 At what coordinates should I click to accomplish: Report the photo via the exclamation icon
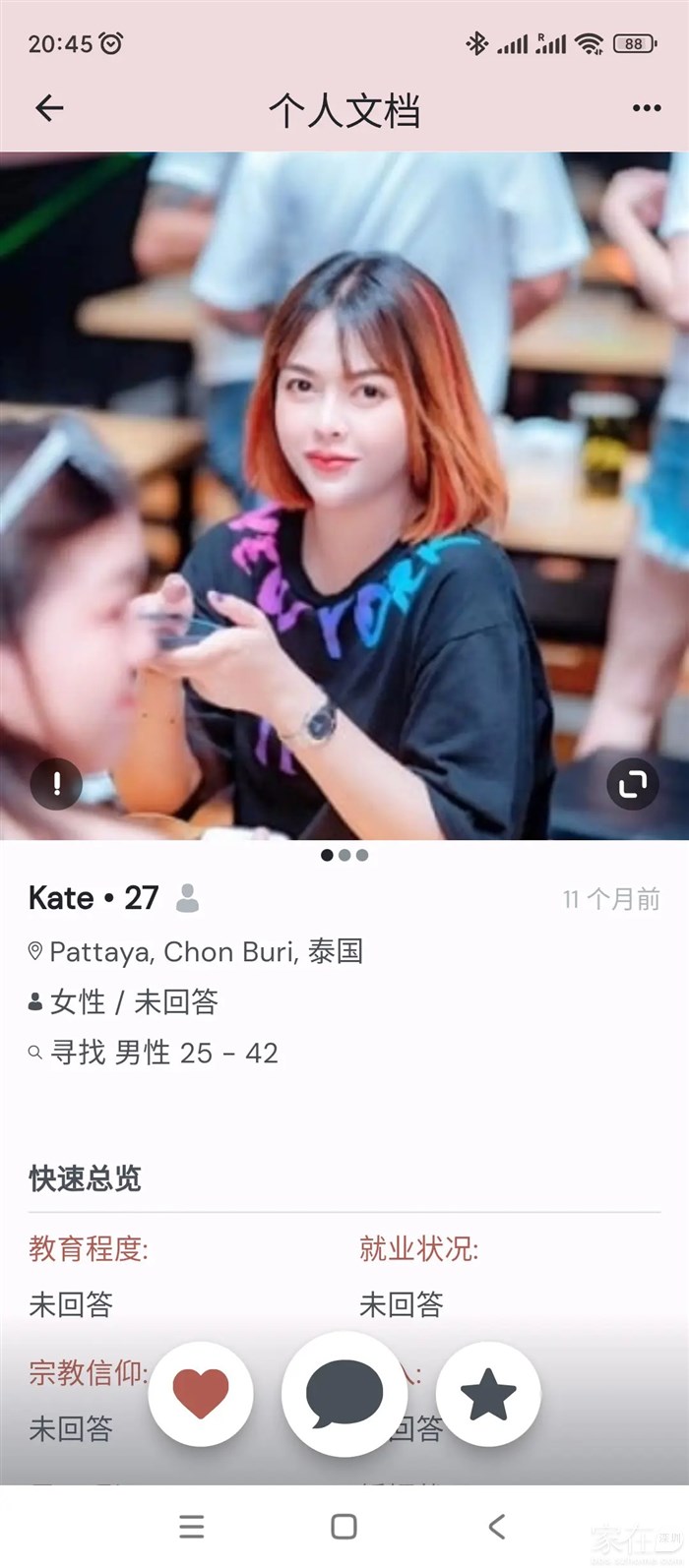[56, 784]
